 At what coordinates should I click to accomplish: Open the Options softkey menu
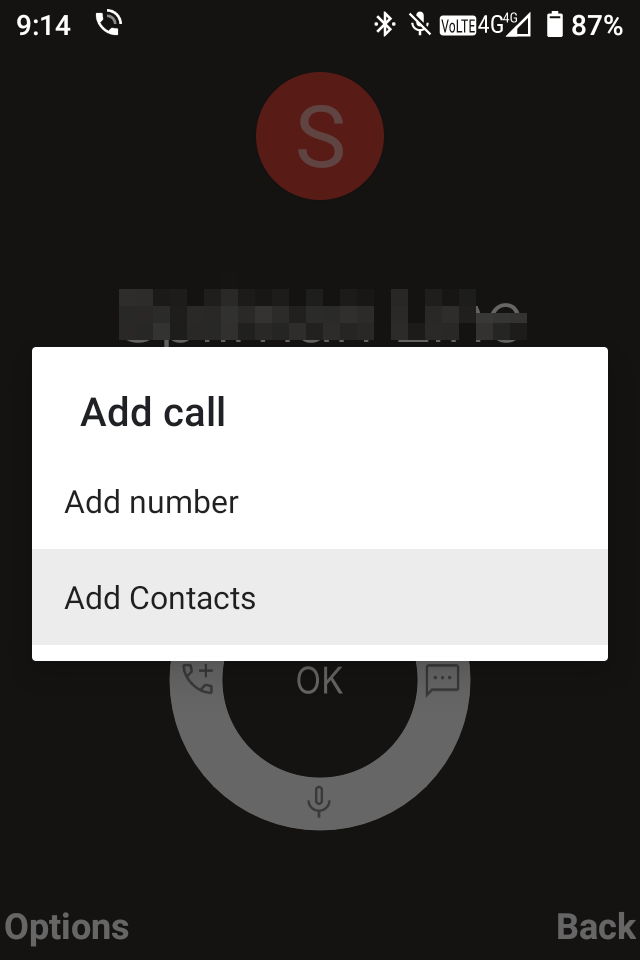pos(67,927)
